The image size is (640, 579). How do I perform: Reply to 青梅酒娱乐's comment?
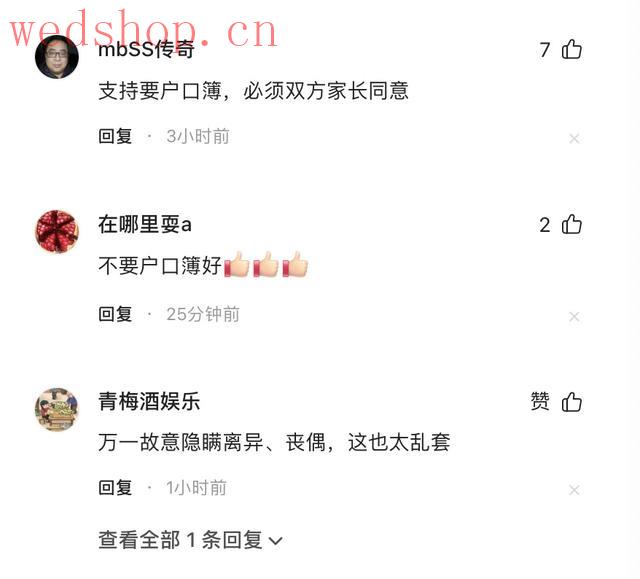coord(115,488)
